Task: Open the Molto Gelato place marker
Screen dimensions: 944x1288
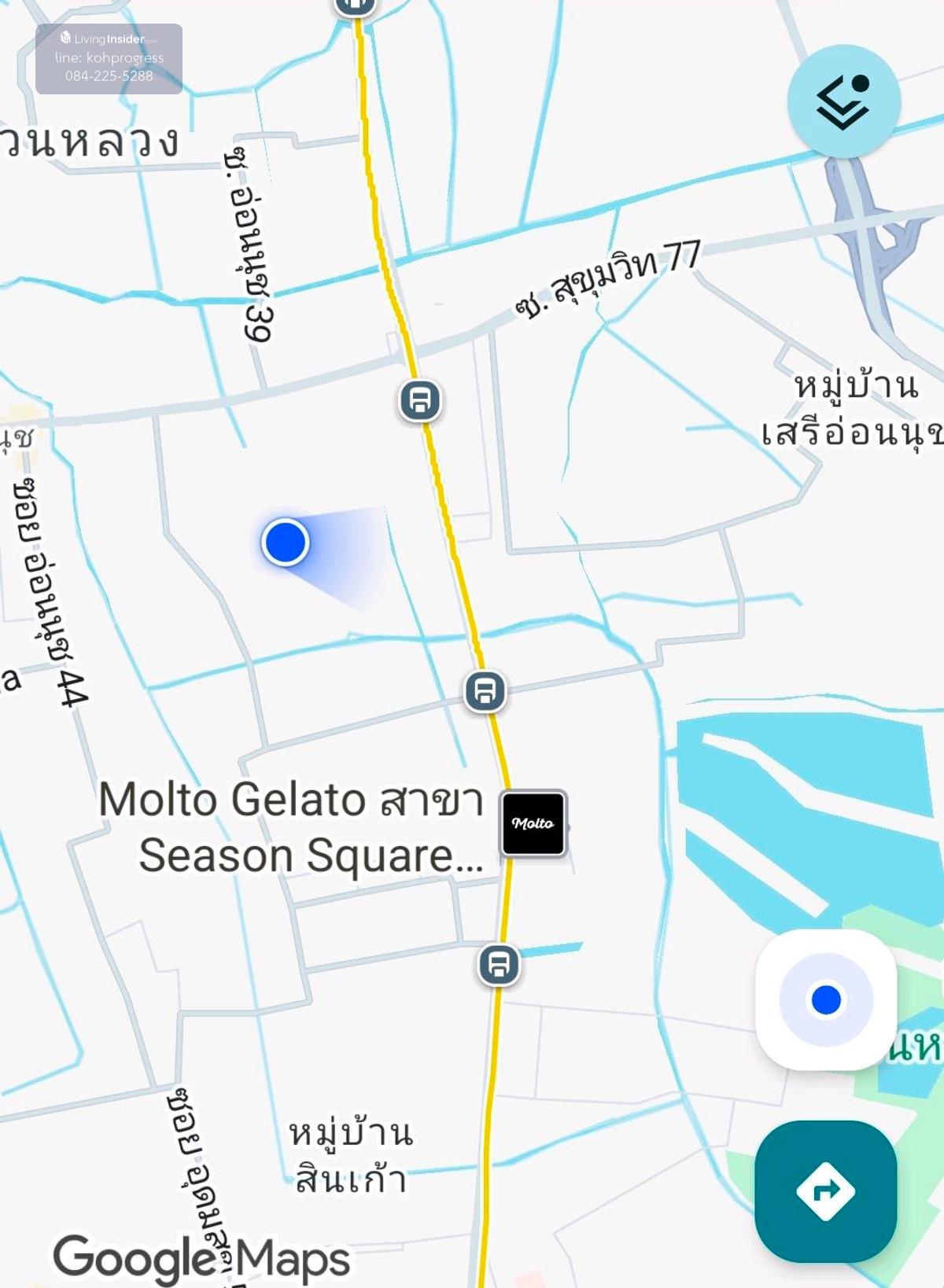Action: pyautogui.click(x=533, y=823)
